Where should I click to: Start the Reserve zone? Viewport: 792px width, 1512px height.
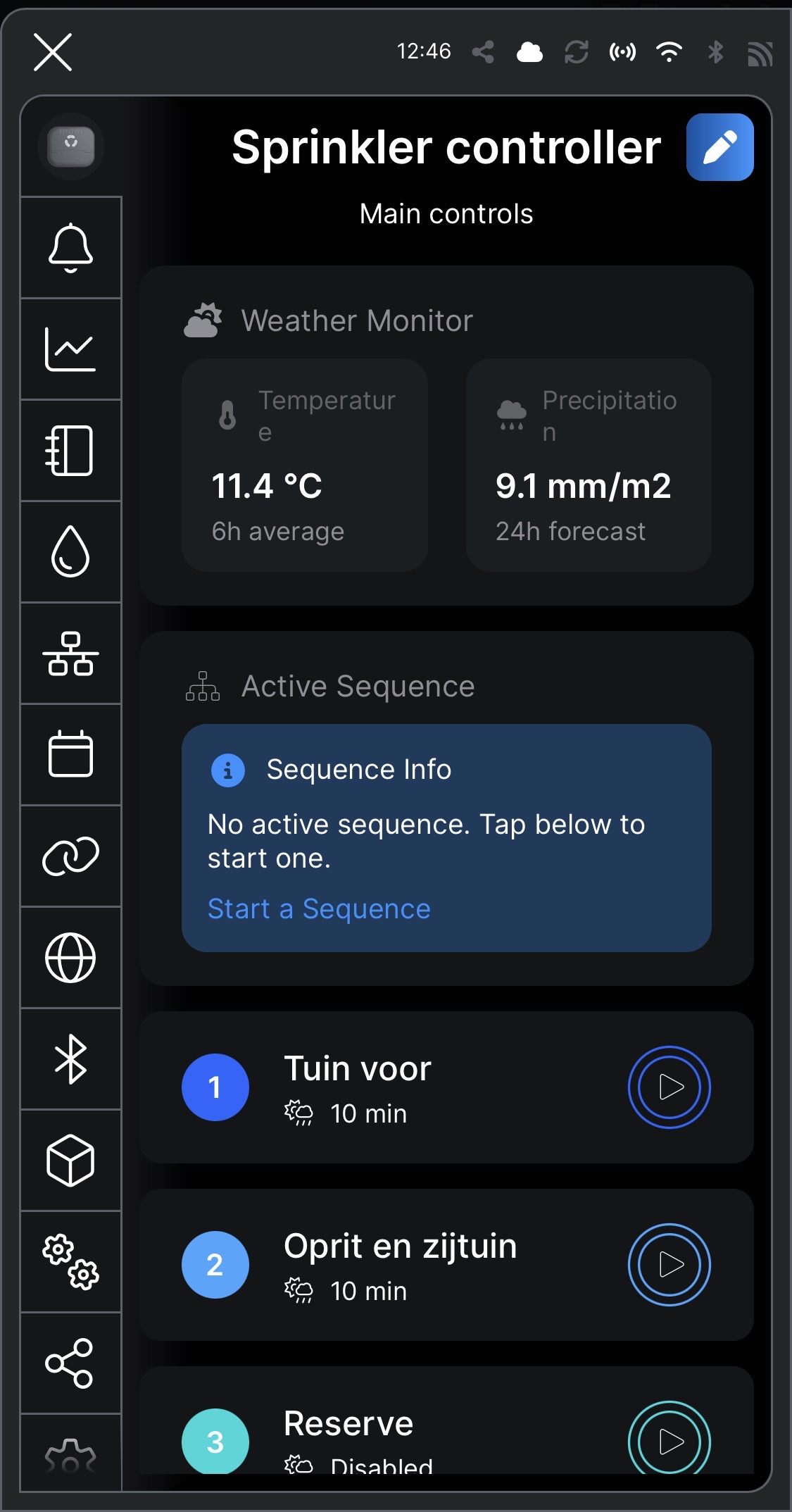pos(669,1441)
